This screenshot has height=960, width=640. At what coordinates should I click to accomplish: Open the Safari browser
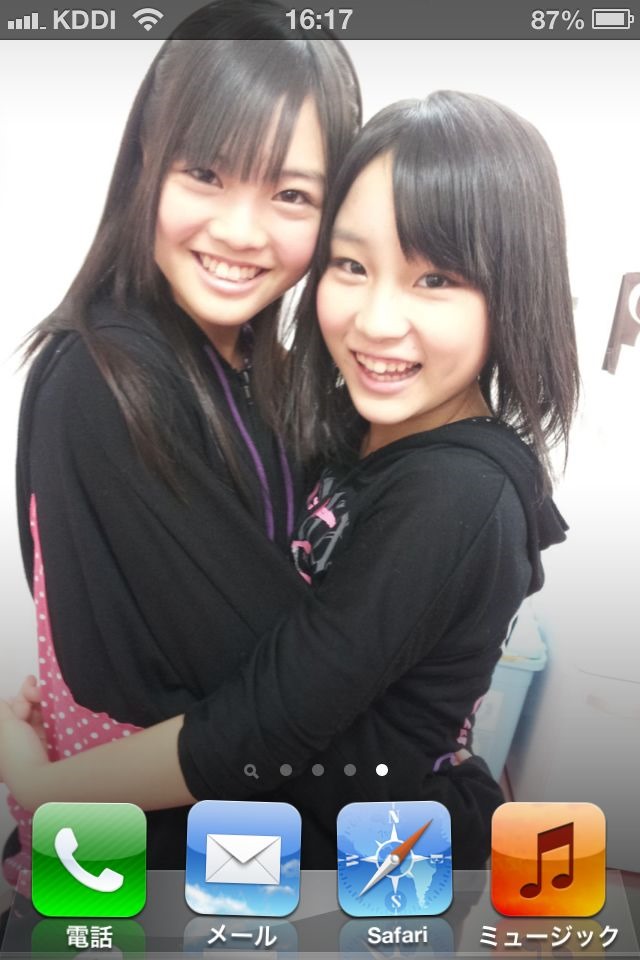click(395, 860)
